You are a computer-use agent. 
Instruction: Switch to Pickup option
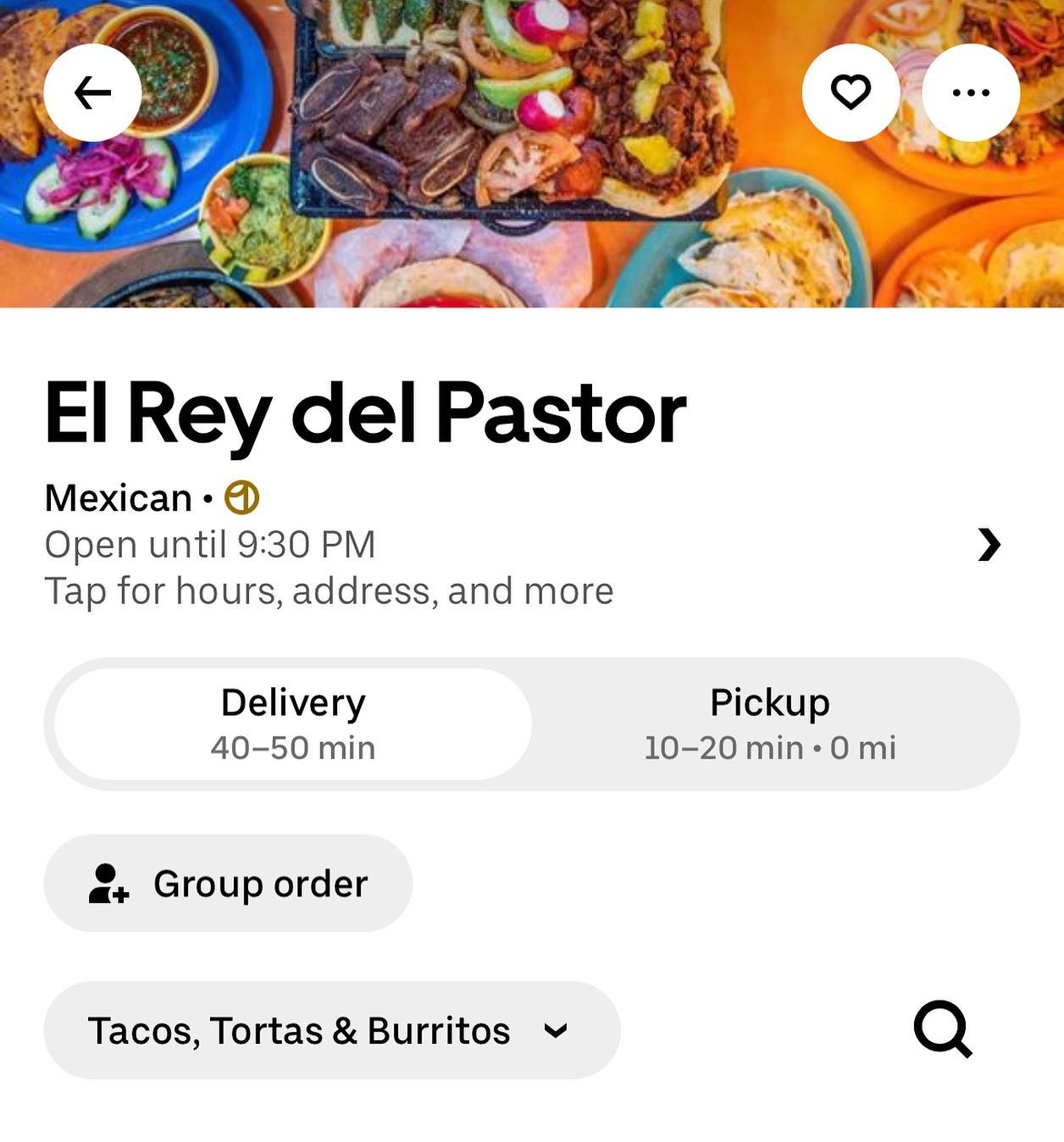(769, 724)
